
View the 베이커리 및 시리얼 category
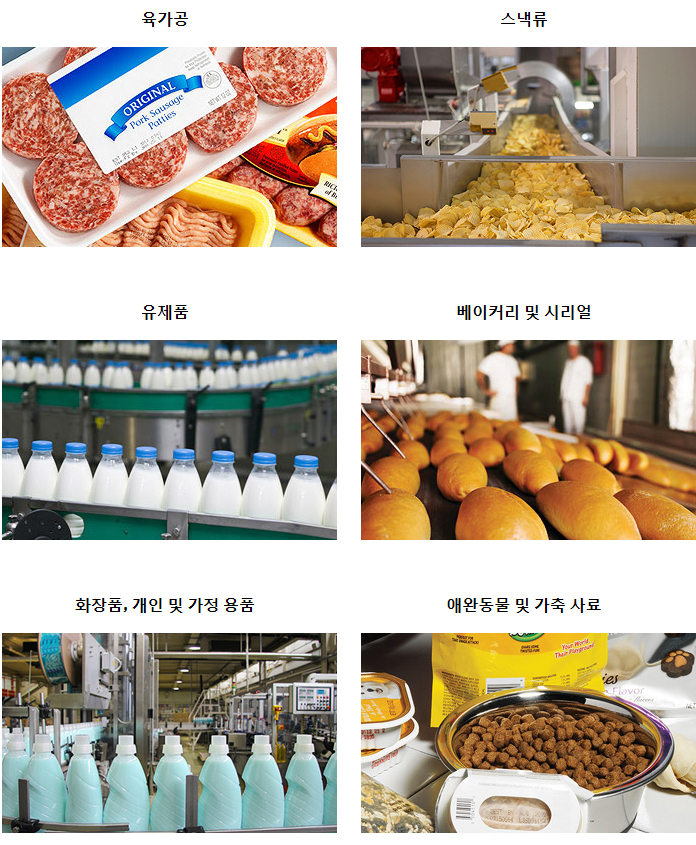coord(527,439)
